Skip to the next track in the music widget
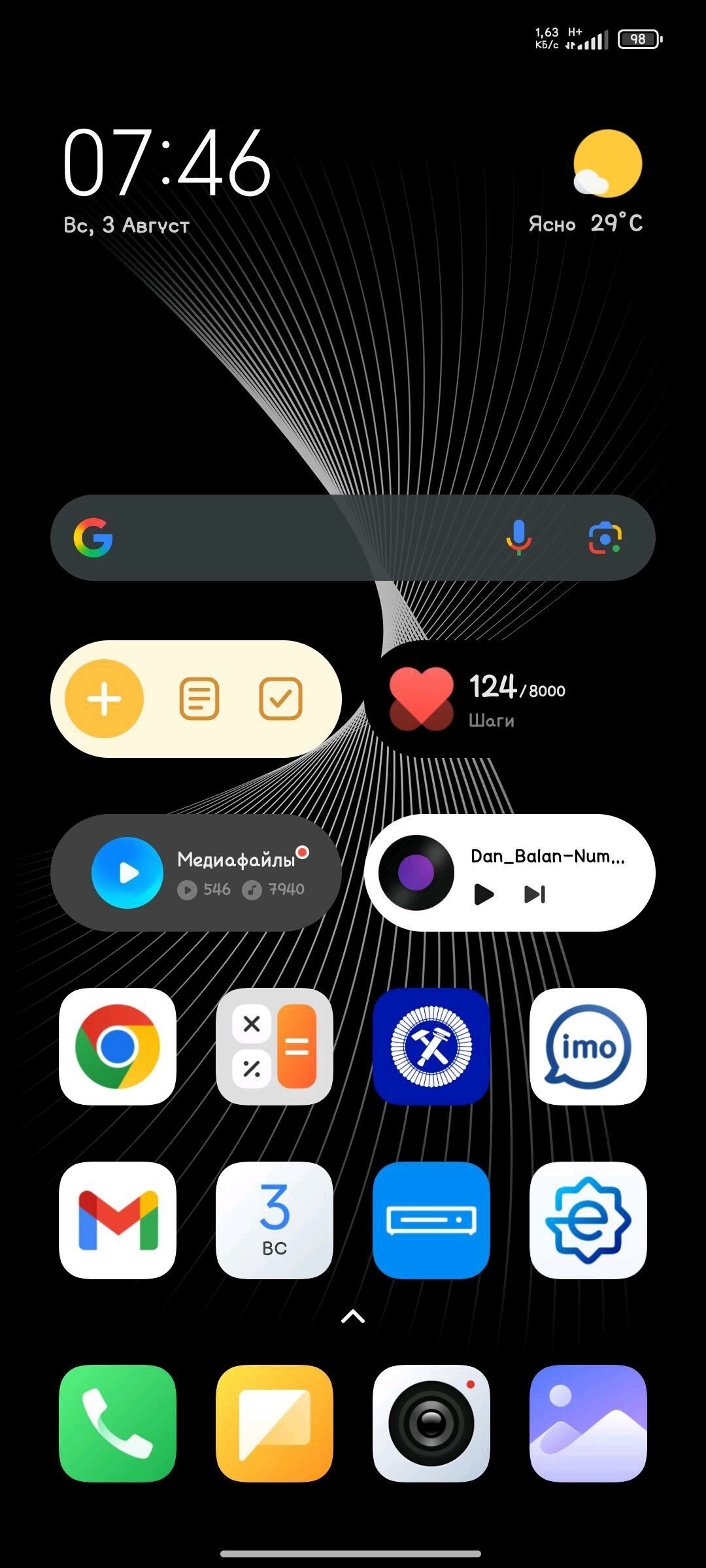The image size is (706, 1568). pos(535,894)
